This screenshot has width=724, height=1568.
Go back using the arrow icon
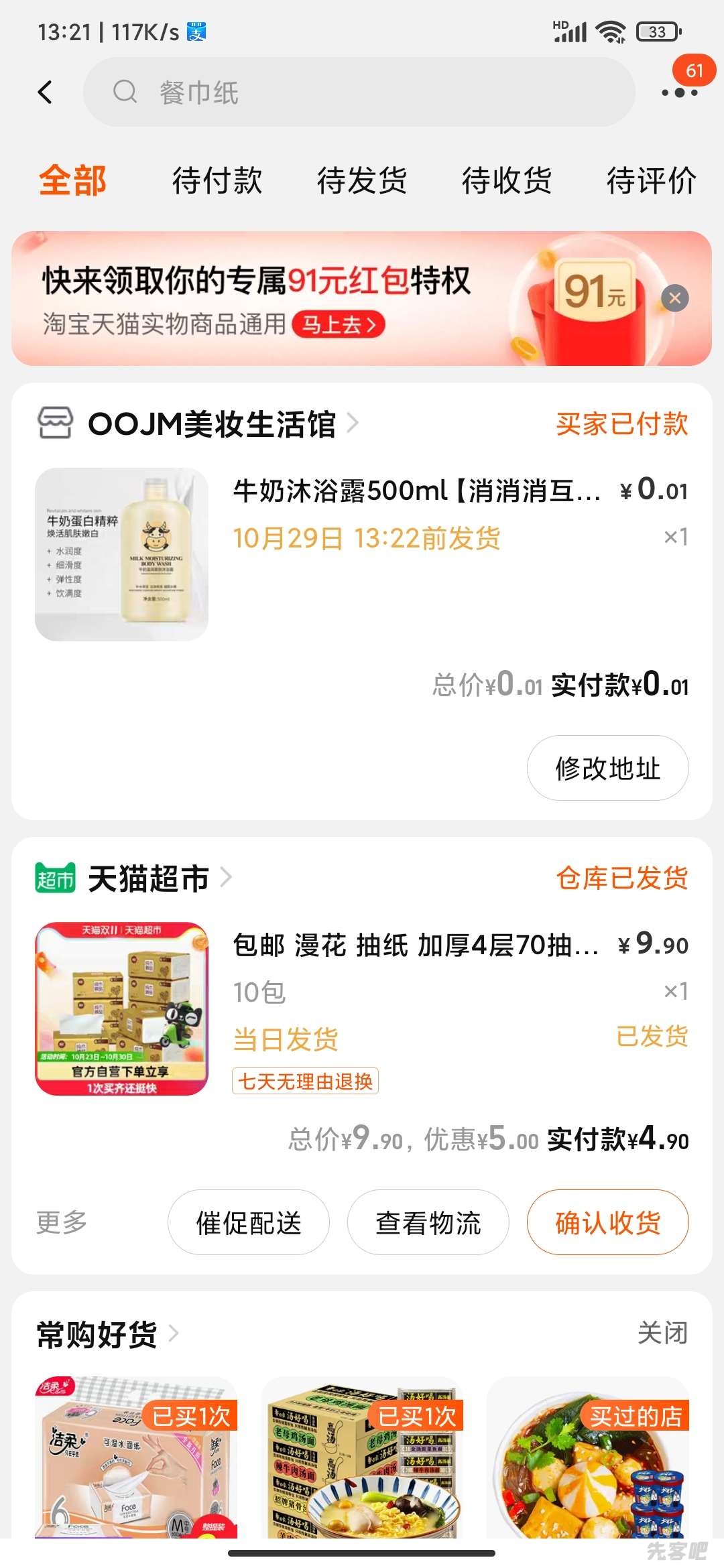46,92
